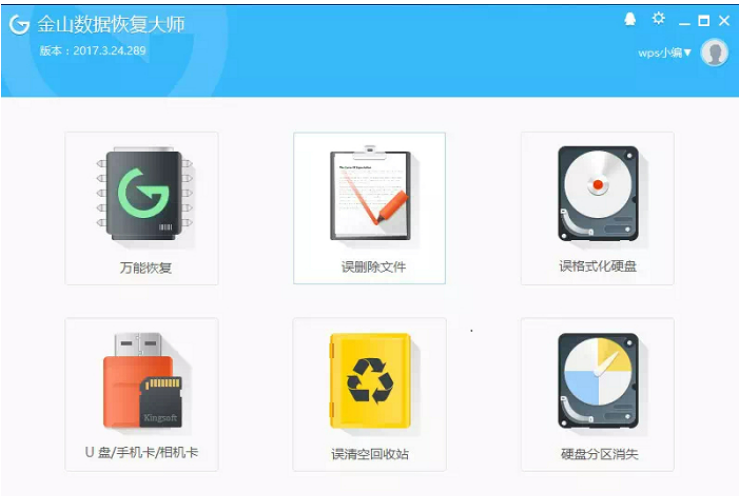Tap the user profile avatar
746x496 pixels.
click(714, 53)
